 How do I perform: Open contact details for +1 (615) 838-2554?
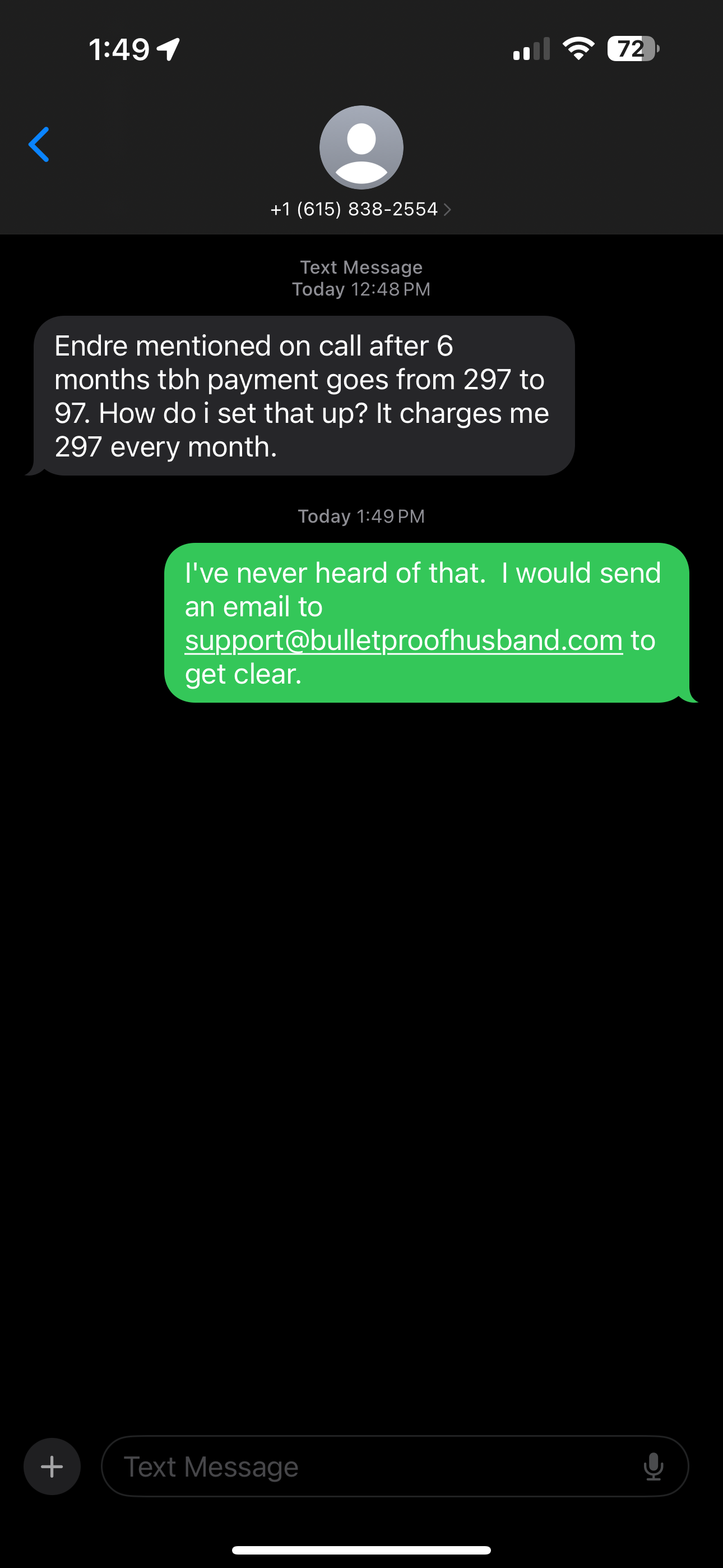click(x=361, y=209)
